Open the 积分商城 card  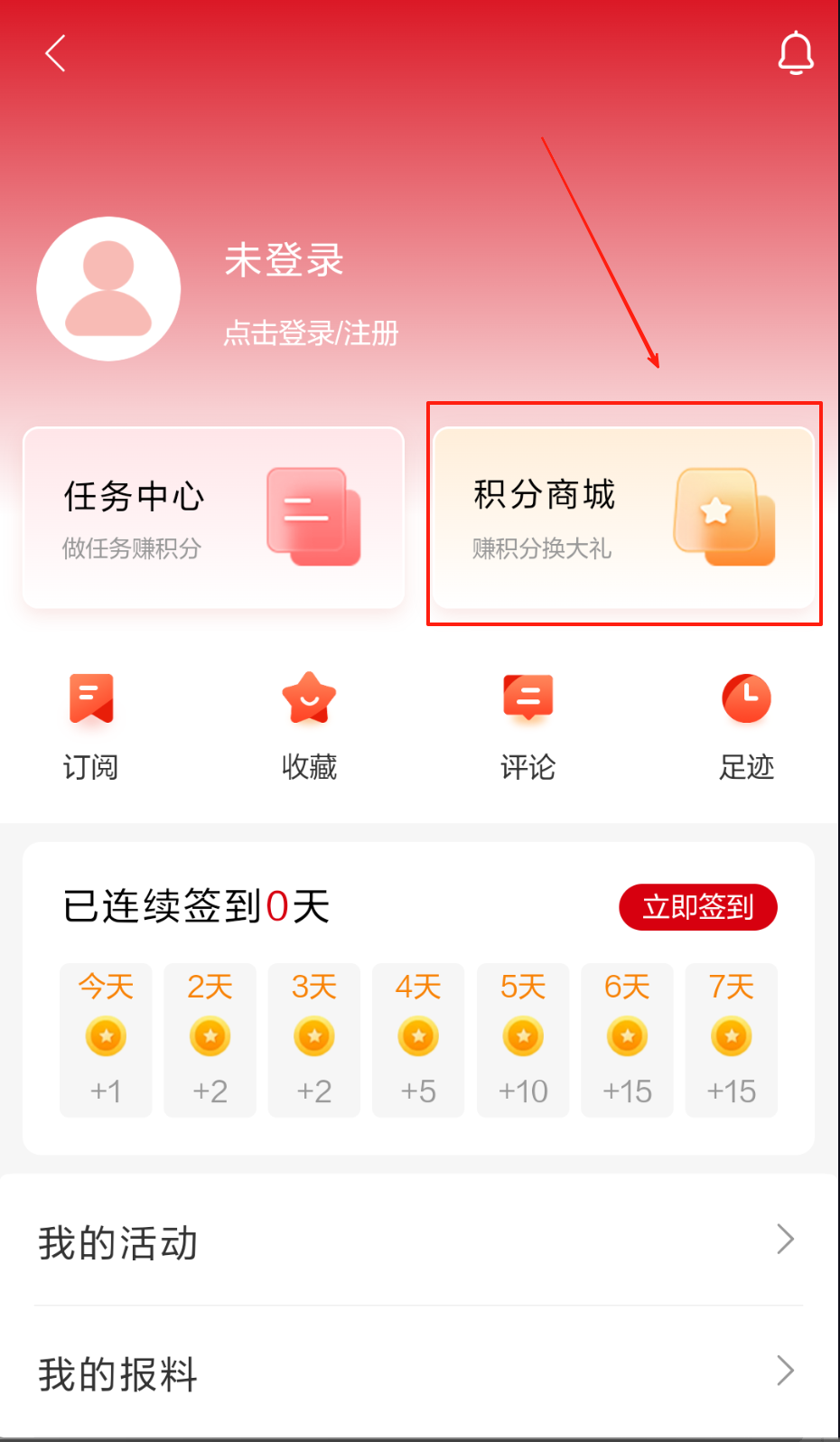point(623,518)
